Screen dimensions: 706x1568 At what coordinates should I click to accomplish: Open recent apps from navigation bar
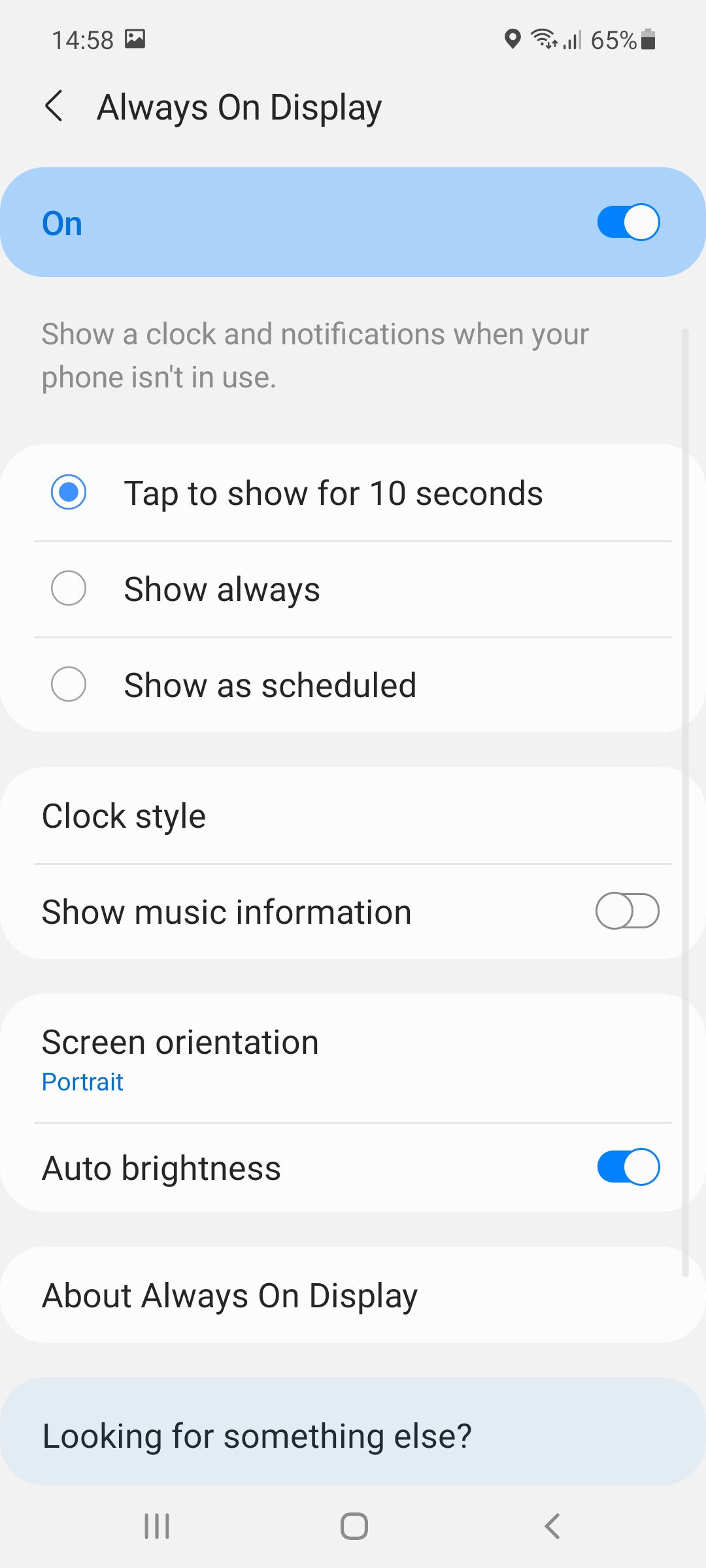(x=157, y=1526)
